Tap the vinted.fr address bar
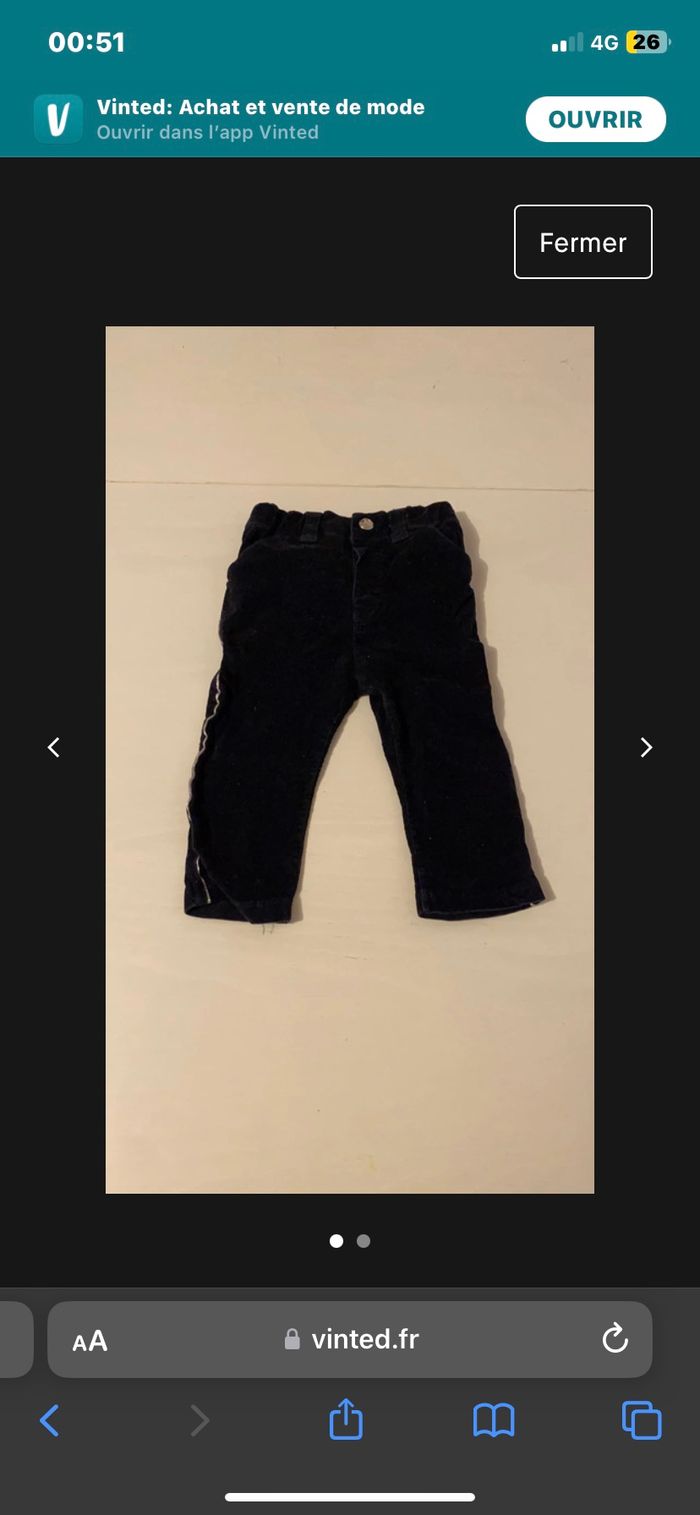 pos(352,1339)
